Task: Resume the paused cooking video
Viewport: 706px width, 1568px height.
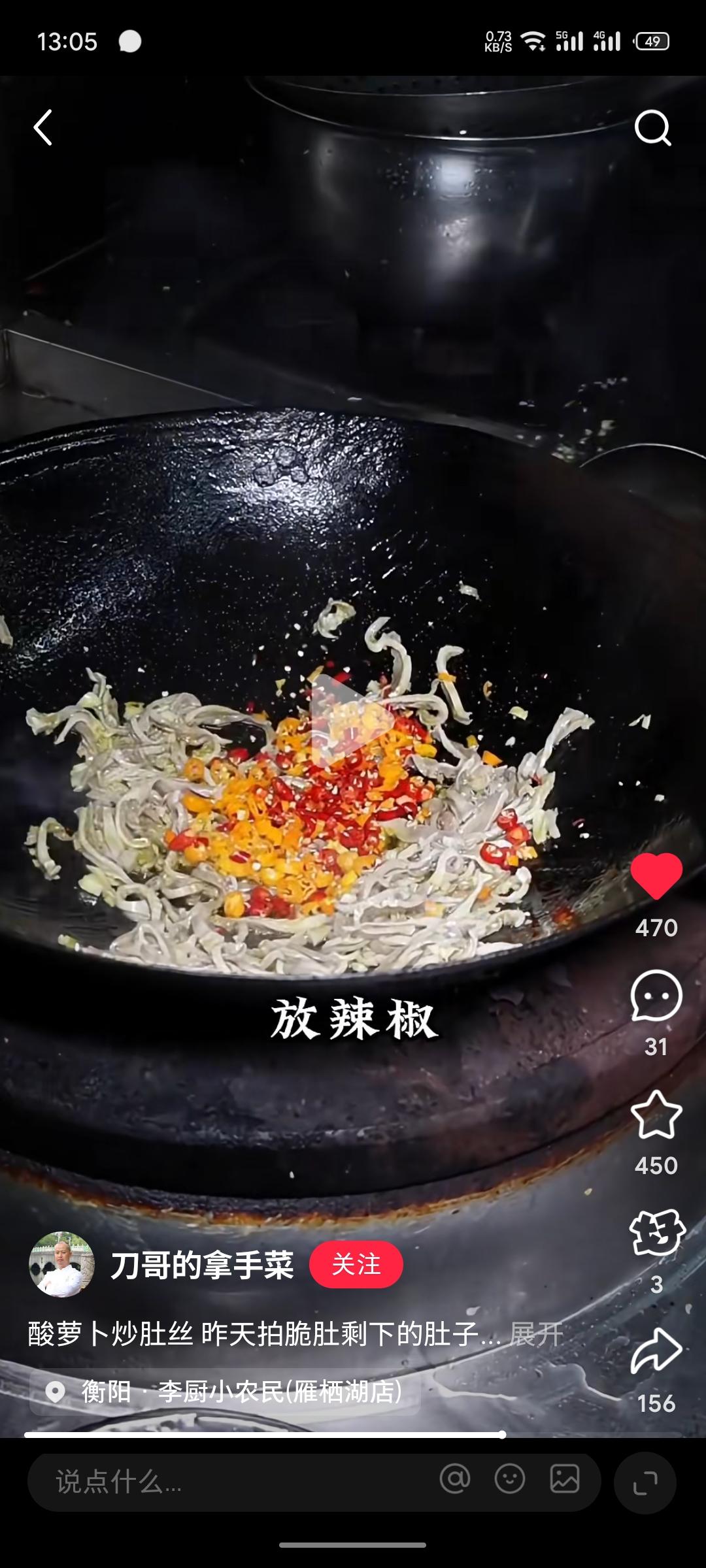Action: point(352,720)
